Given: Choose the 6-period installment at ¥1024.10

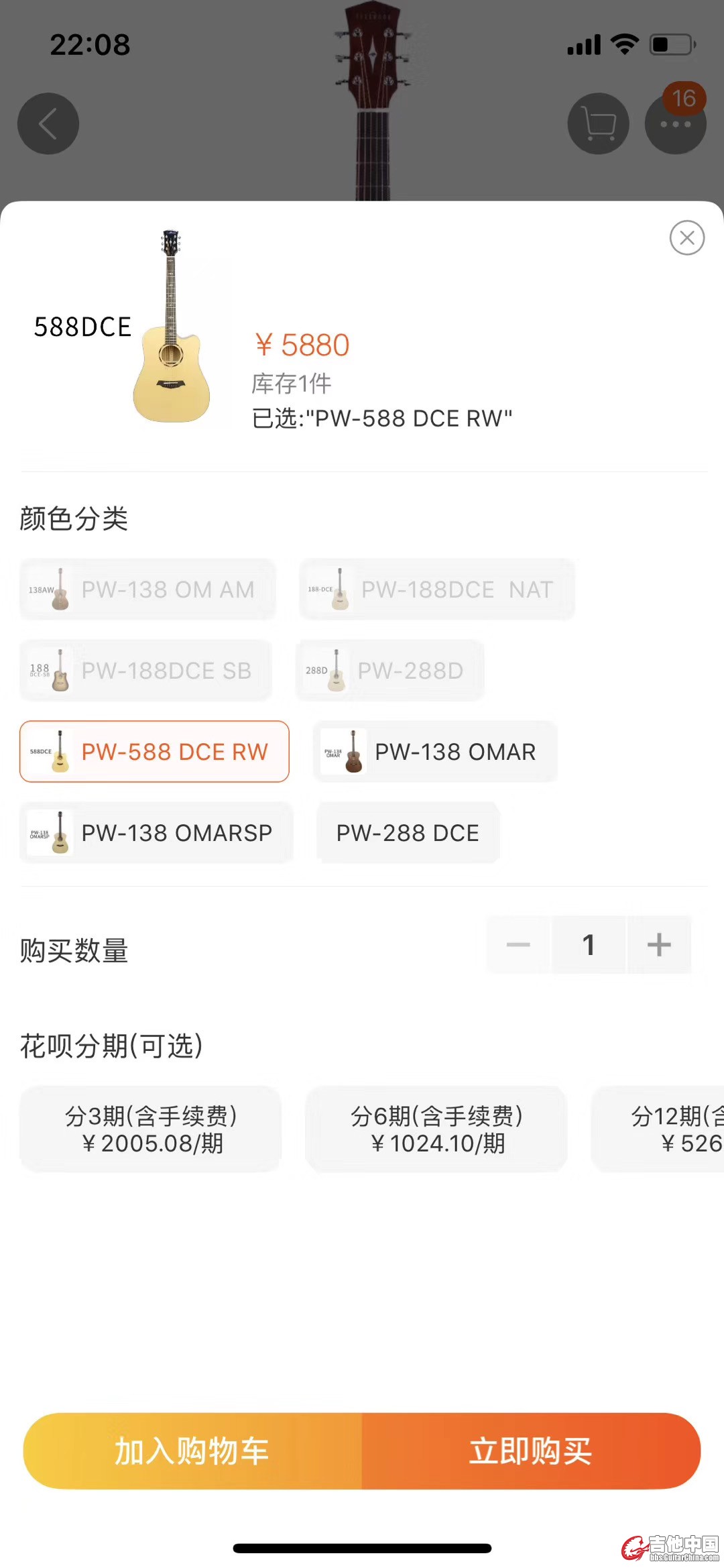Looking at the screenshot, I should pos(436,1129).
